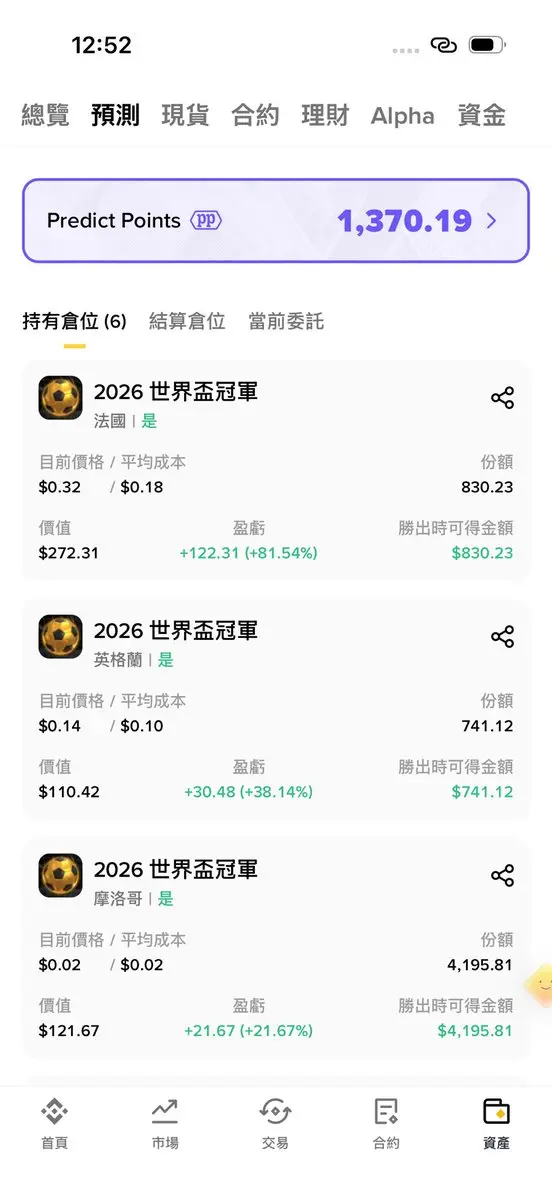Go to 市場 in bottom navigation
The height and width of the screenshot is (1200, 552).
165,1124
